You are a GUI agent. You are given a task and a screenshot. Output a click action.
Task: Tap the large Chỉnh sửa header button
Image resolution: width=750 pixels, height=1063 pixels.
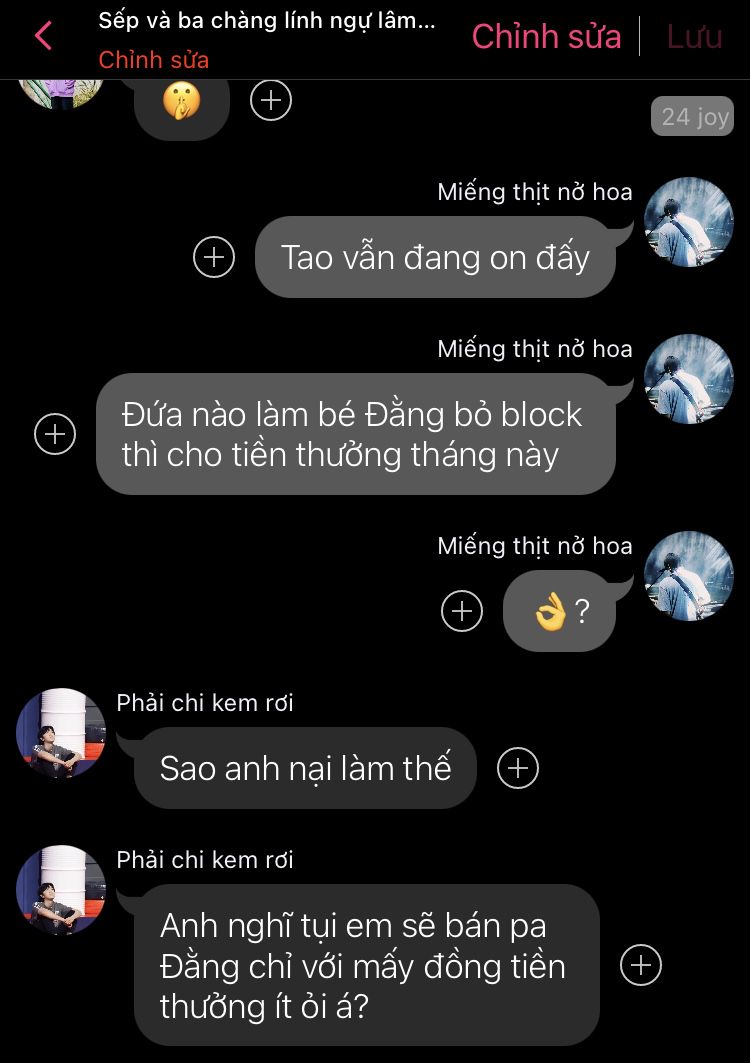[546, 37]
